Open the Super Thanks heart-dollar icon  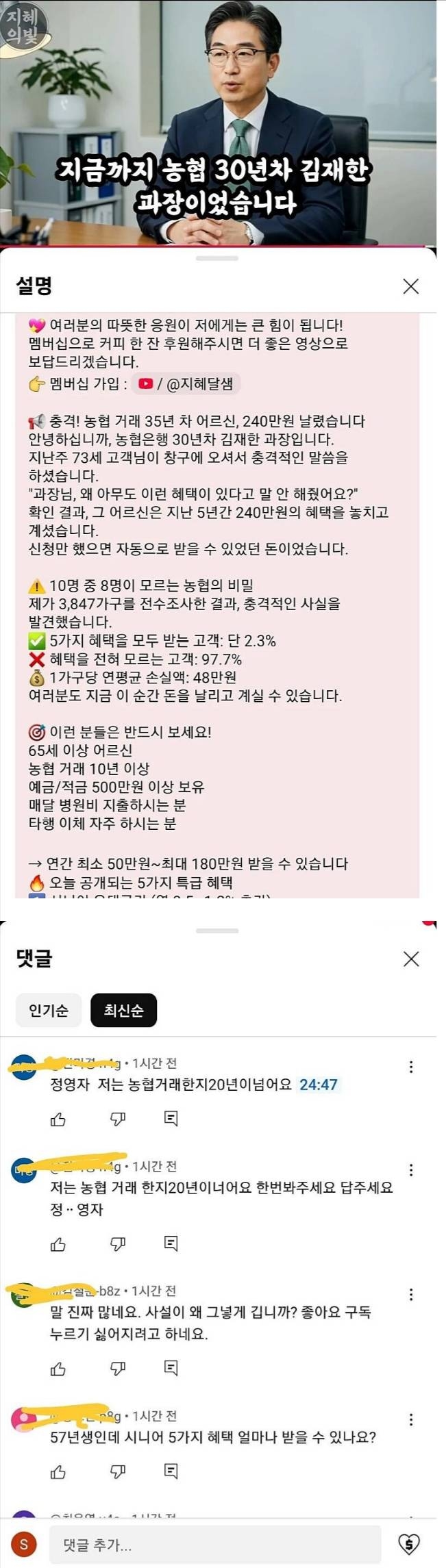coord(409,1544)
